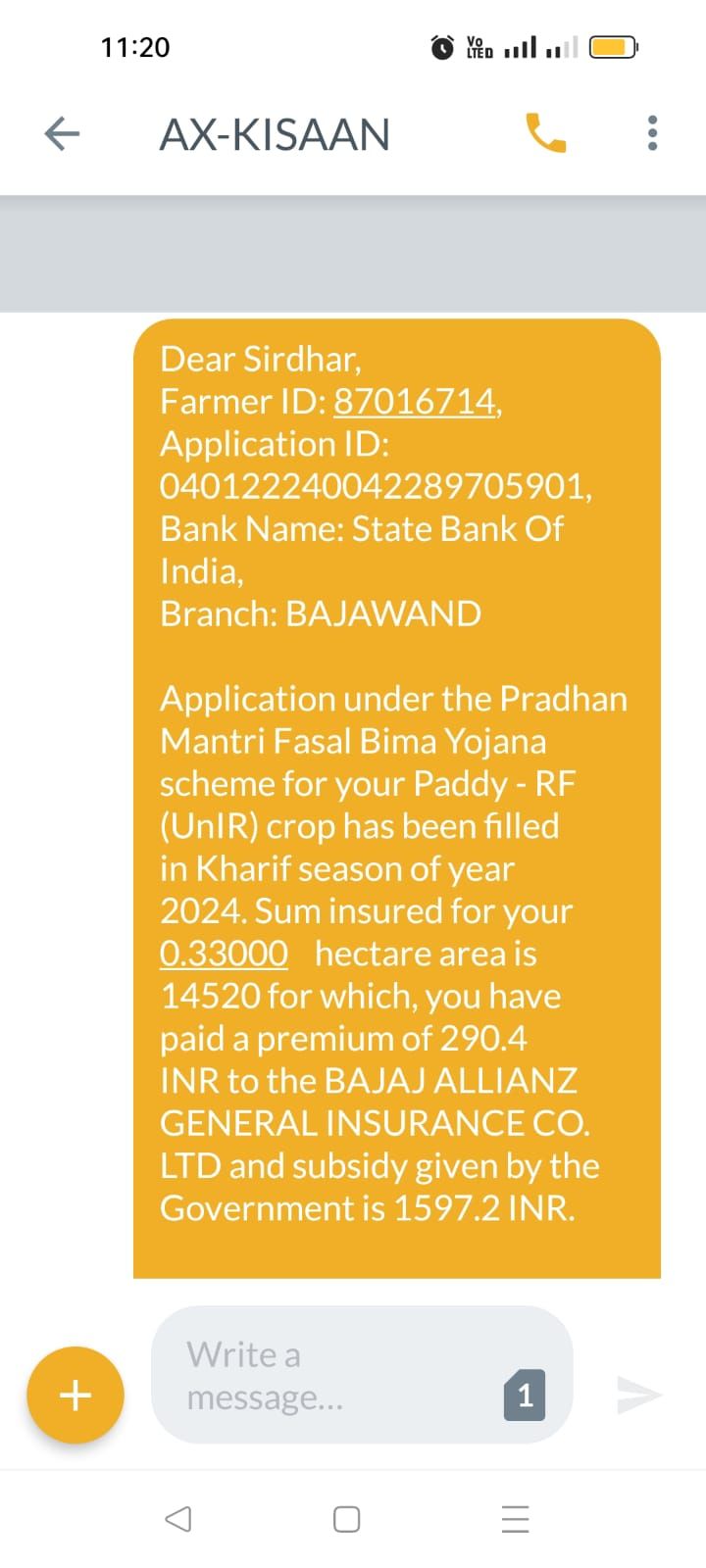Screen dimensions: 706x1568
Task: Open the underlined Farmer ID 87016714
Action: (415, 401)
